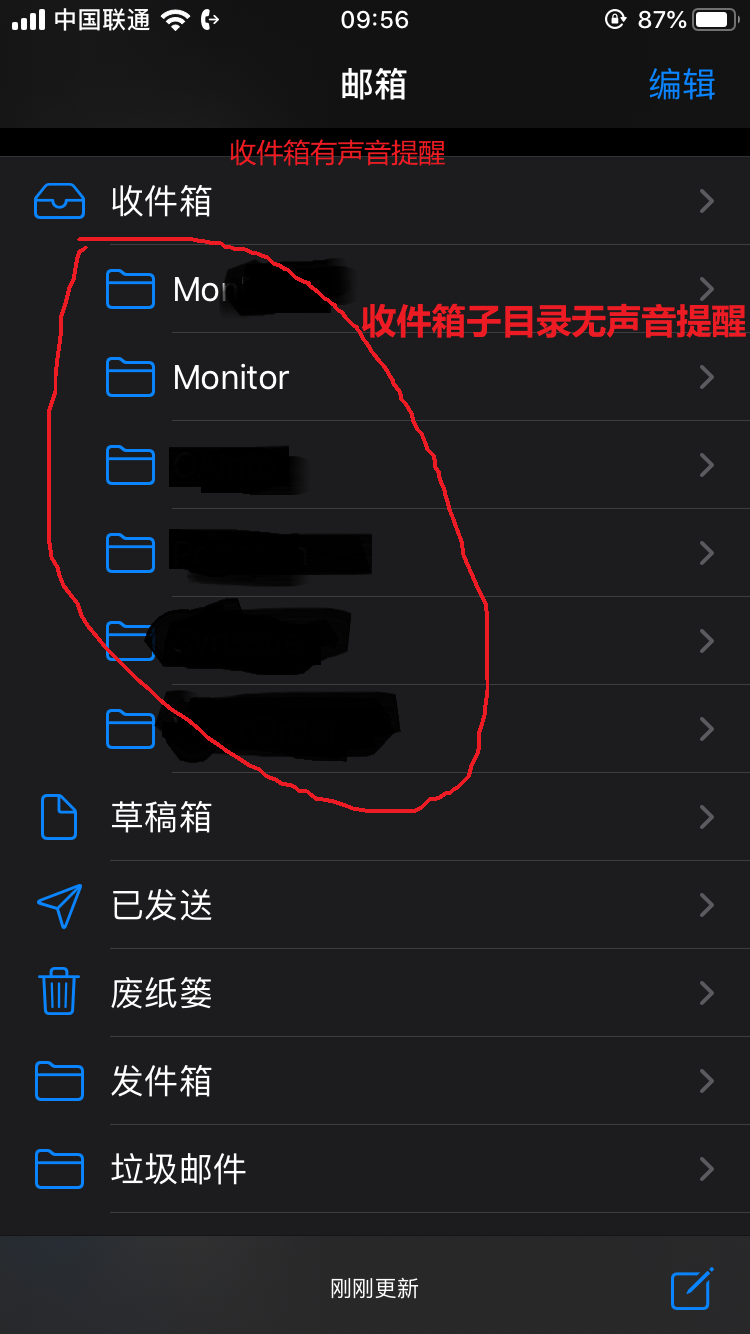The width and height of the screenshot is (750, 1334).
Task: Open the 发件箱 outbox folder
Action: tap(162, 1081)
